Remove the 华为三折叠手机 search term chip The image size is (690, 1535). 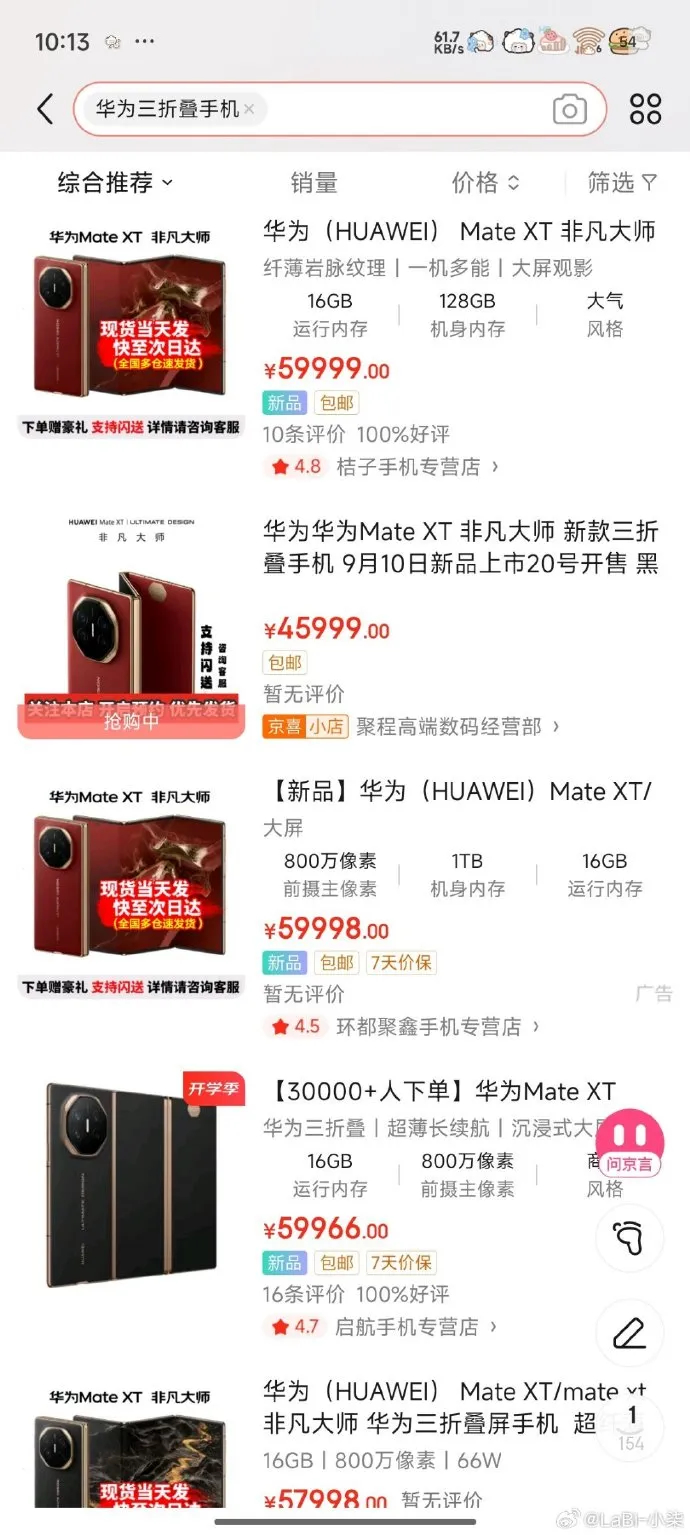(x=249, y=109)
